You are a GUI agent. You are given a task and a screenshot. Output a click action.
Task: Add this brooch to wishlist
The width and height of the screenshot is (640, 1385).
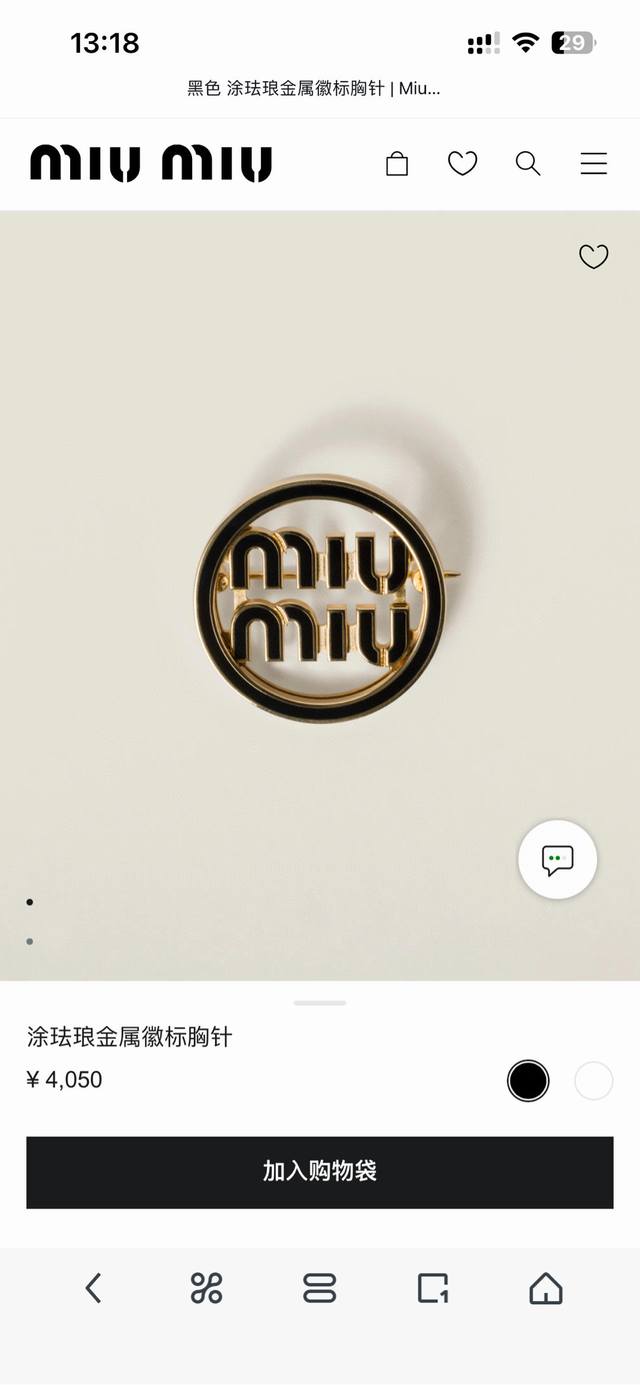pos(594,257)
